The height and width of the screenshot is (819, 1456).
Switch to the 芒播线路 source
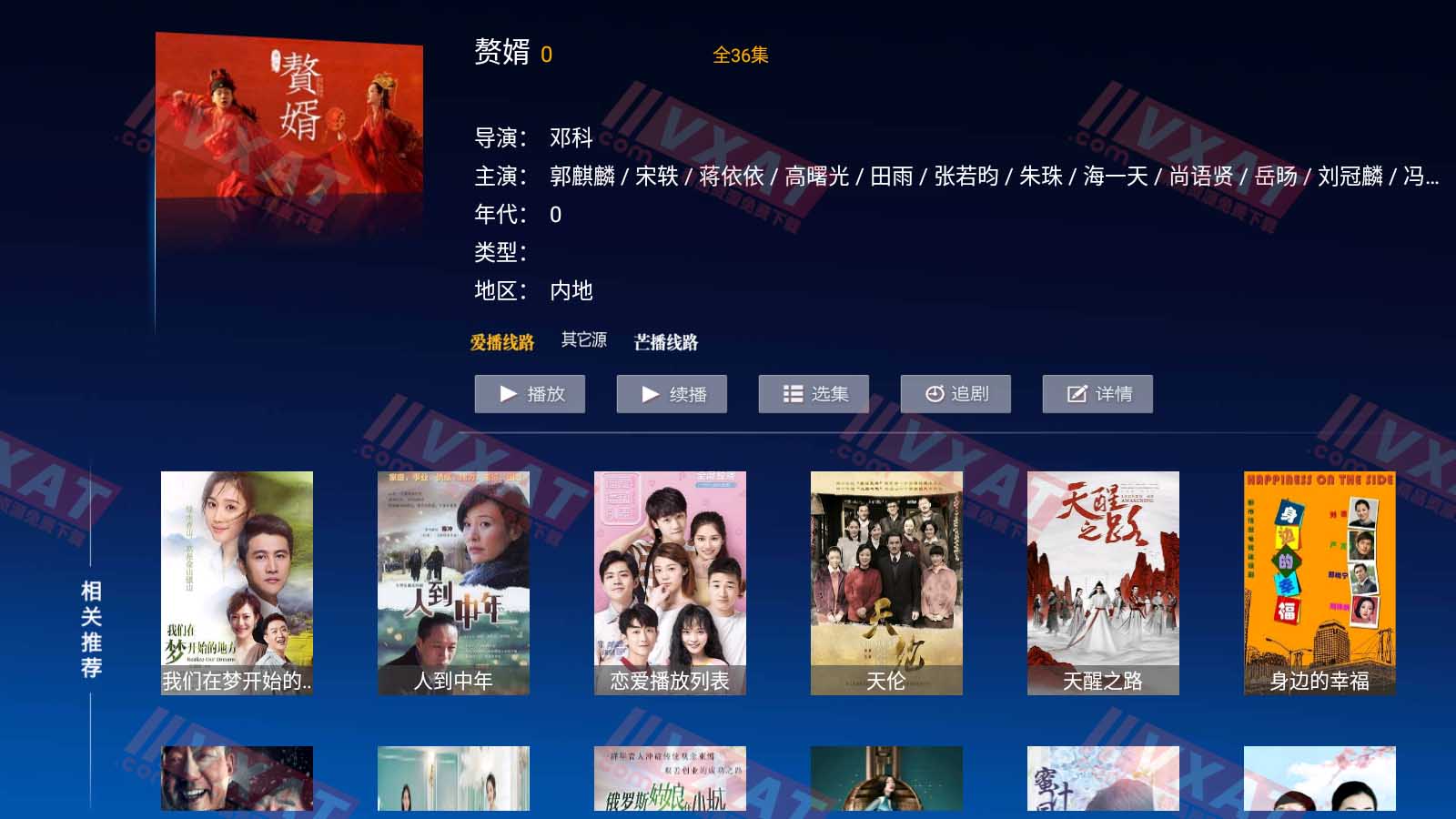click(x=665, y=342)
